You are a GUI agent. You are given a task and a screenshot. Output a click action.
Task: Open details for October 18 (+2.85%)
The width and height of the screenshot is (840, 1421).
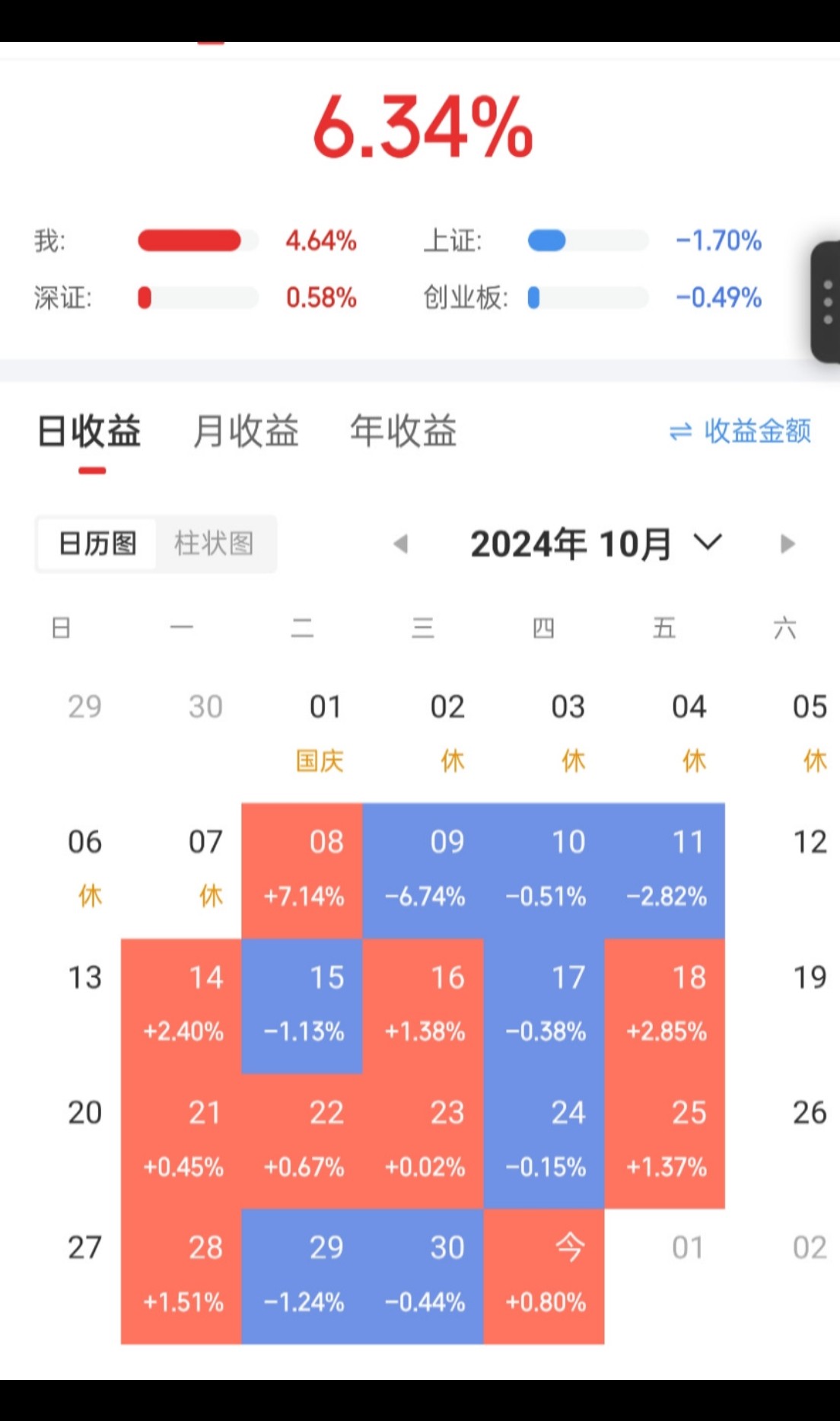coord(665,1005)
